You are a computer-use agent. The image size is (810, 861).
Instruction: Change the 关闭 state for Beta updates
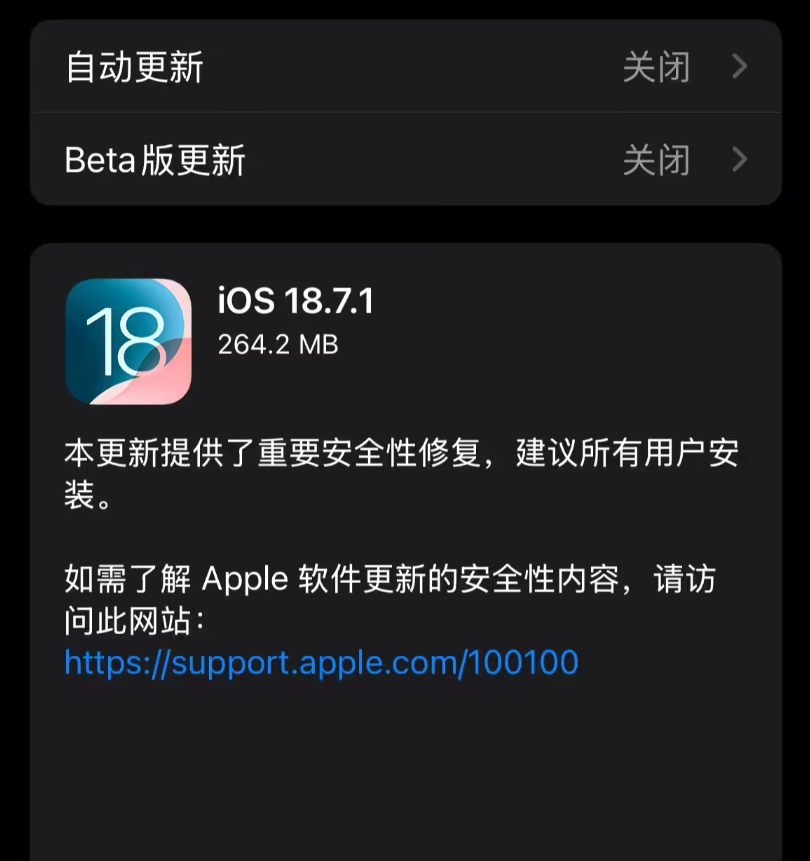pyautogui.click(x=657, y=160)
